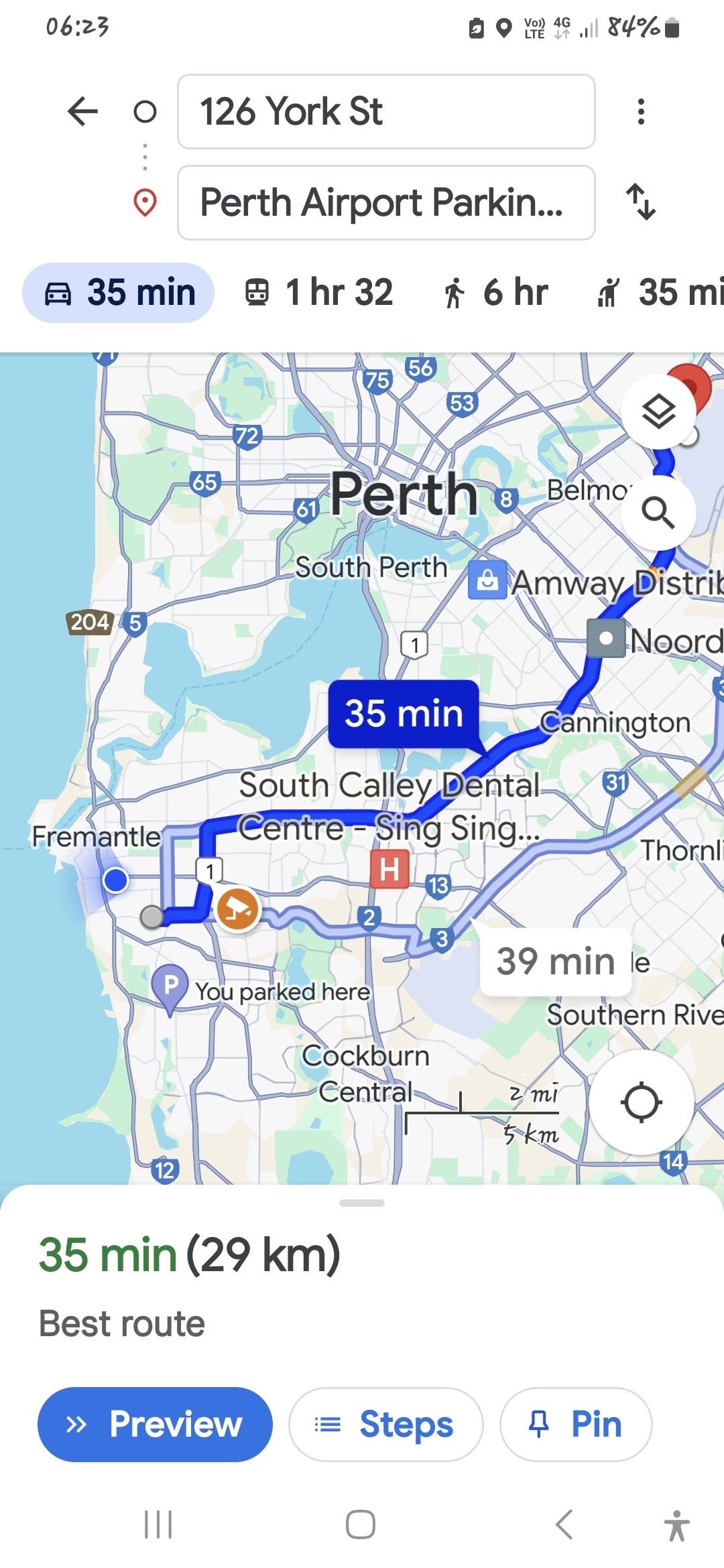Viewport: 724px width, 1568px height.
Task: Switch to walking 6 hr mode
Action: (496, 293)
